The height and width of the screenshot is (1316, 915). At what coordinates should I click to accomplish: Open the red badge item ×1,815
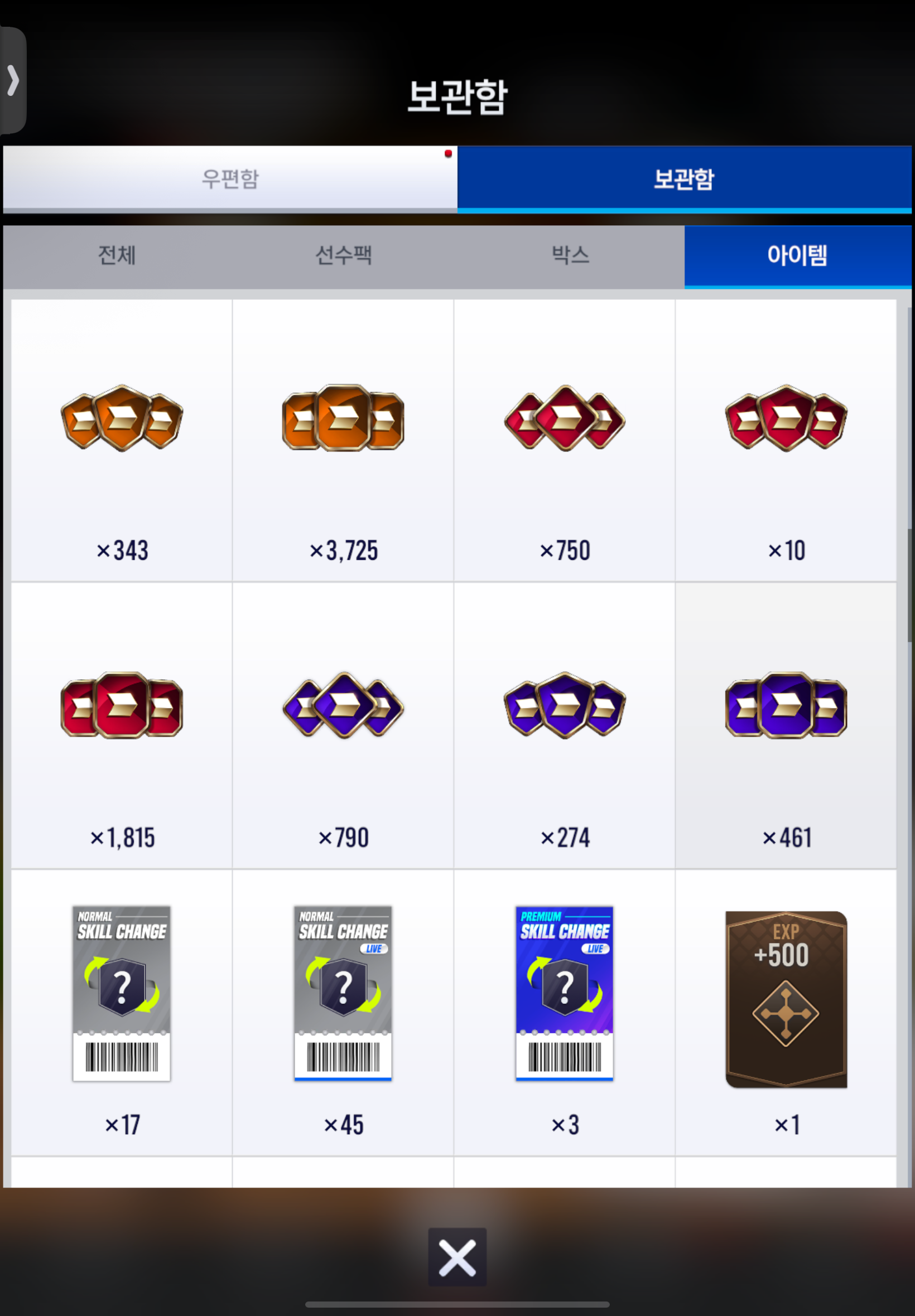point(122,725)
